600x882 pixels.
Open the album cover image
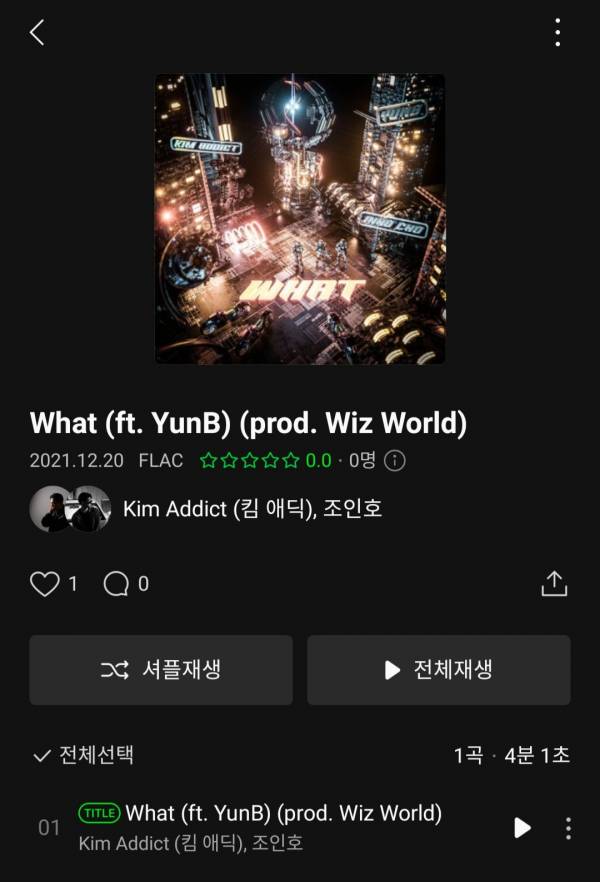coord(300,219)
